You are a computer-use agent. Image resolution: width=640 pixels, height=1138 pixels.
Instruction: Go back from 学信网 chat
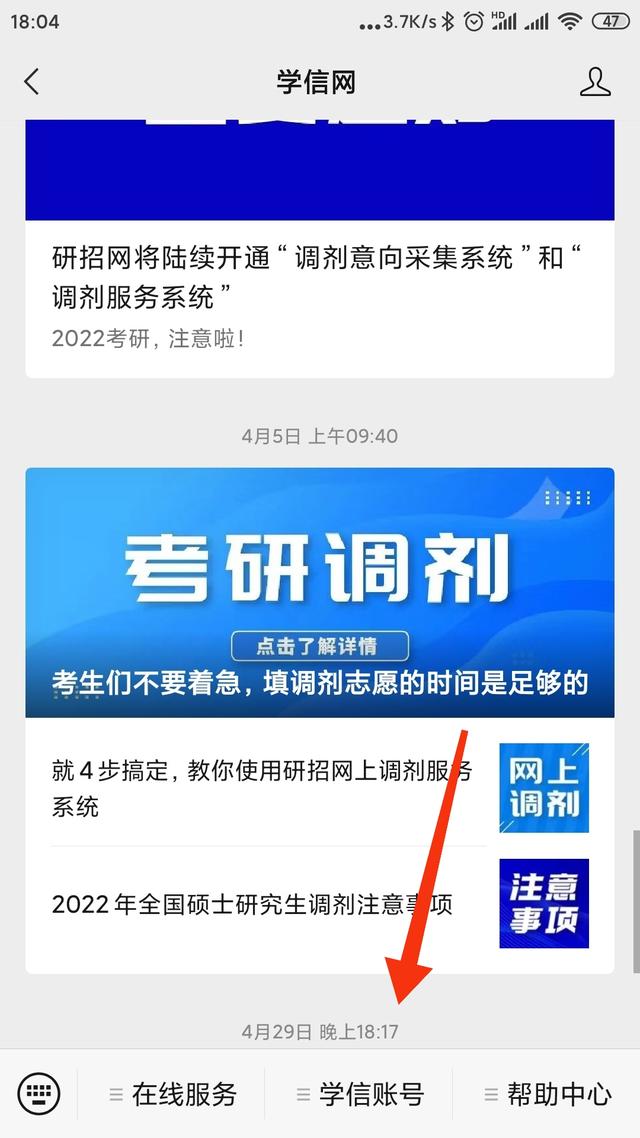tap(32, 82)
